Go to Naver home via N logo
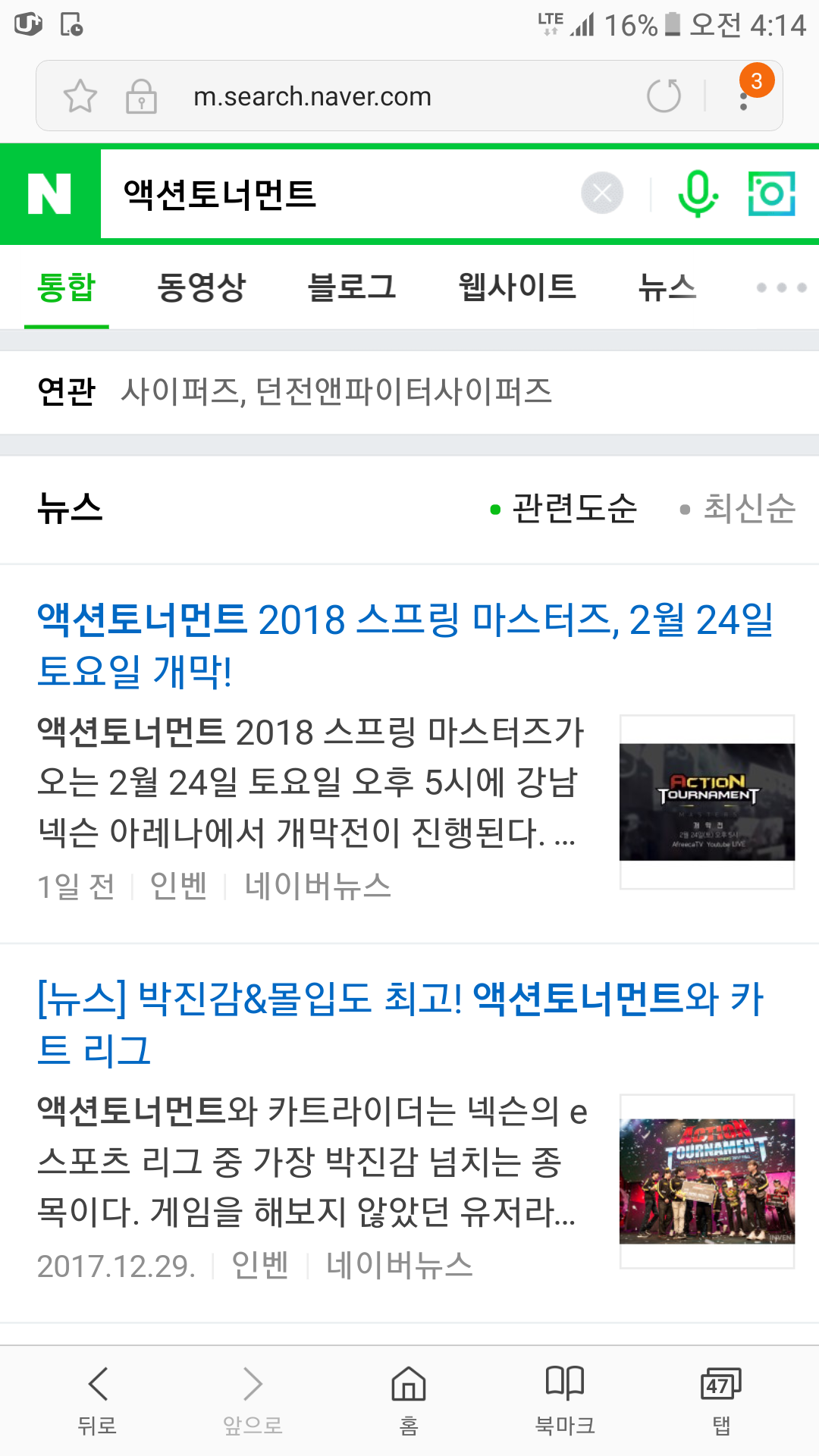The image size is (819, 1456). click(50, 194)
